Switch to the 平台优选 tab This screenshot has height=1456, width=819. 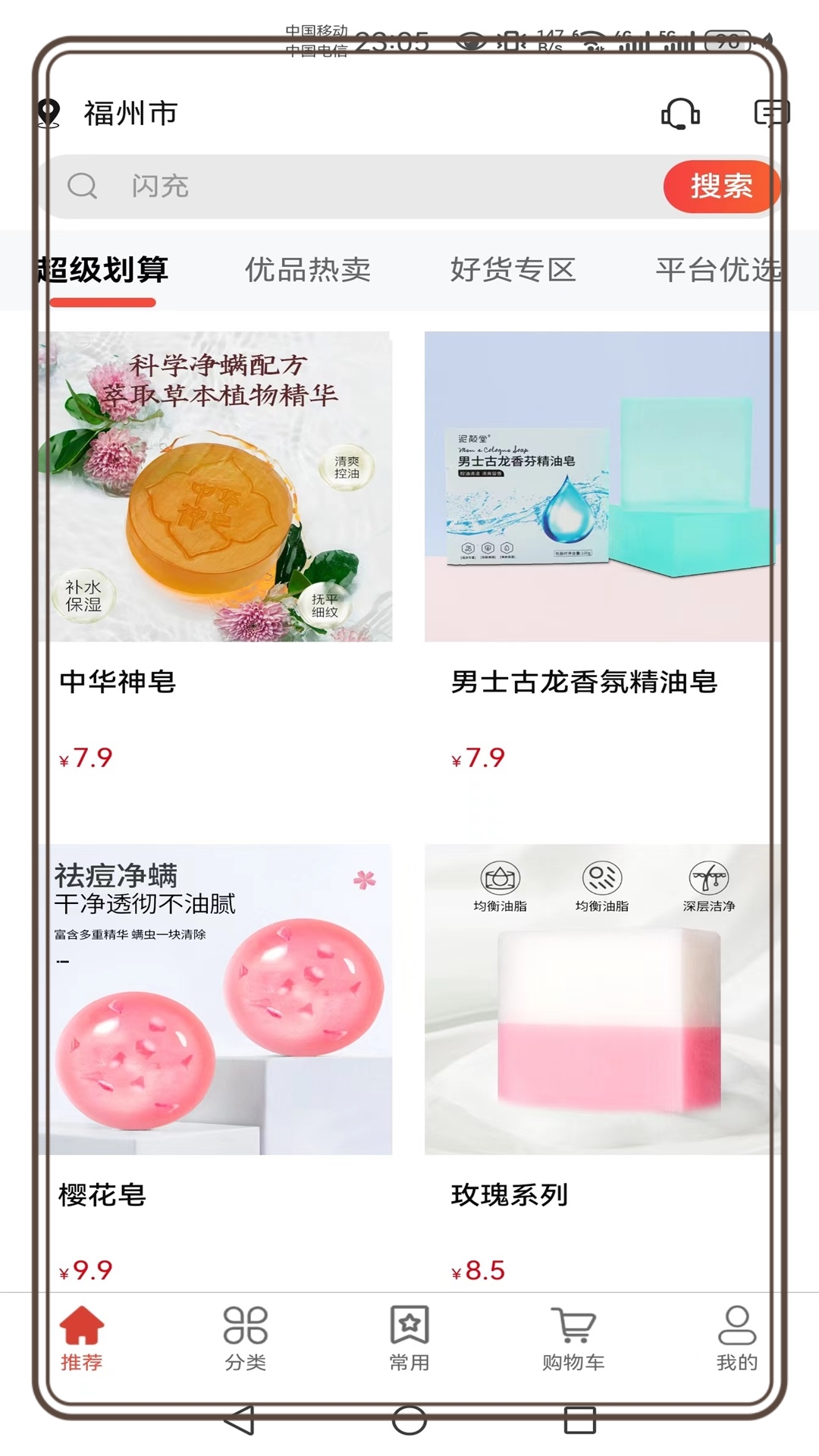click(718, 270)
